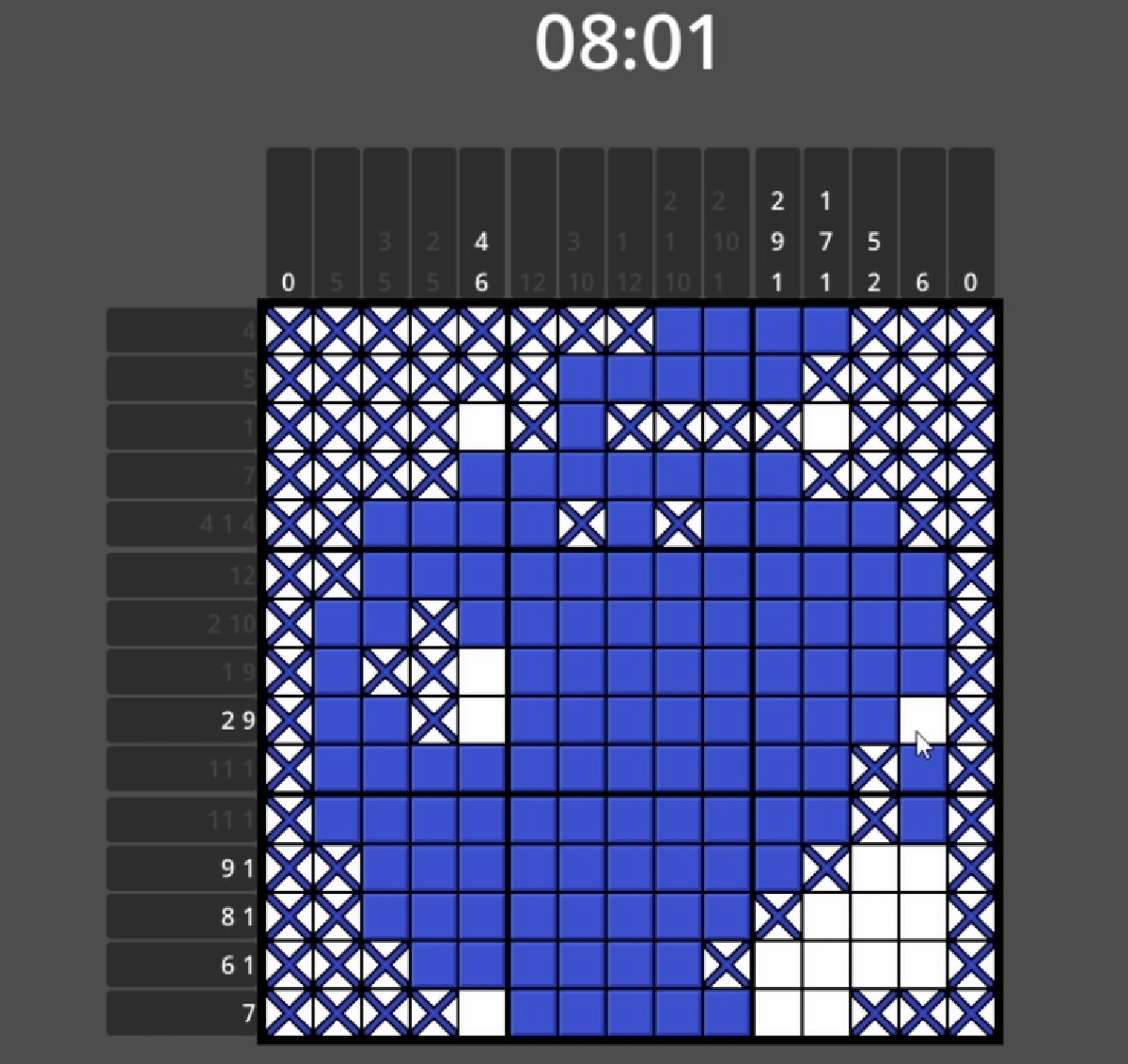Fill the empty cell in row "7", column "4 6"
Viewport: 1128px width, 1064px height.
coord(482,1013)
